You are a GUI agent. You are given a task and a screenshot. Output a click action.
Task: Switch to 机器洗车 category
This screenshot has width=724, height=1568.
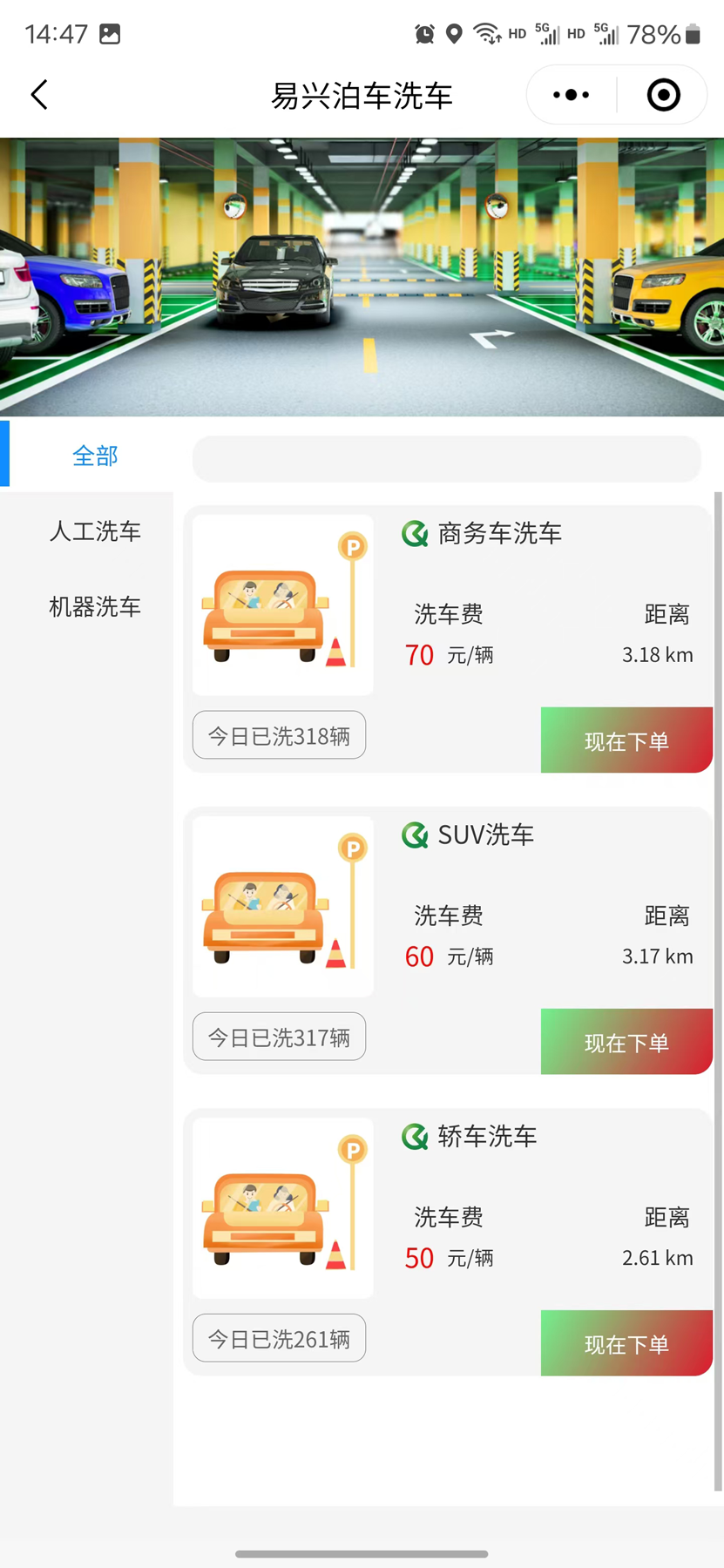point(94,607)
